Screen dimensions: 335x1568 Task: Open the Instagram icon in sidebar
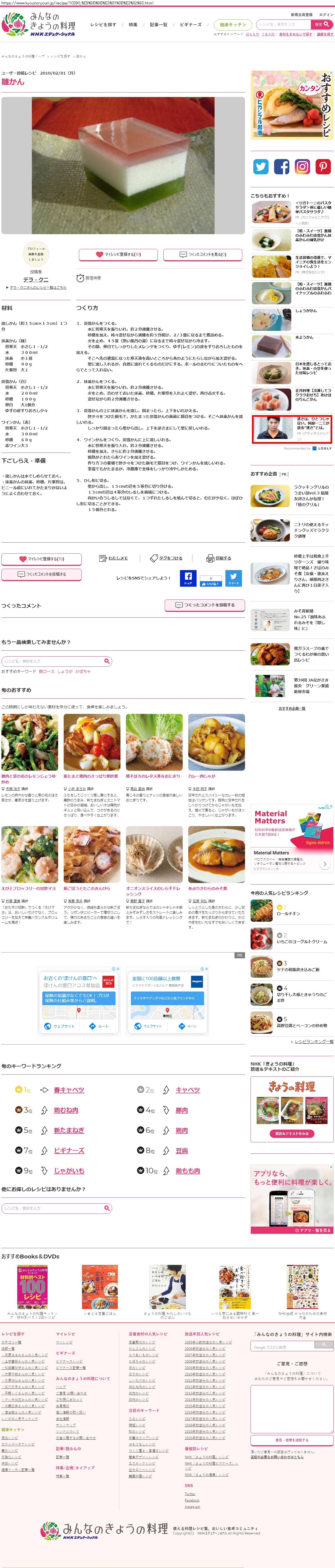click(302, 167)
